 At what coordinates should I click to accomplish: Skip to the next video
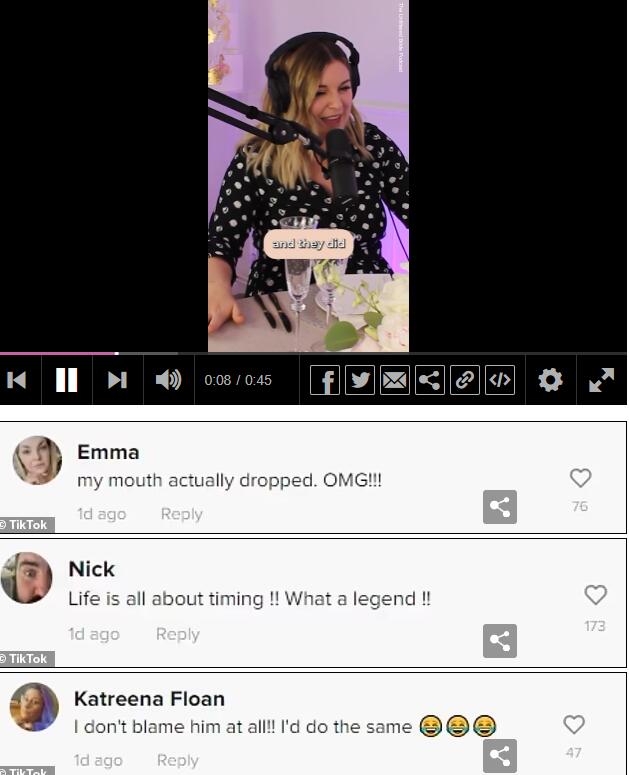click(117, 380)
